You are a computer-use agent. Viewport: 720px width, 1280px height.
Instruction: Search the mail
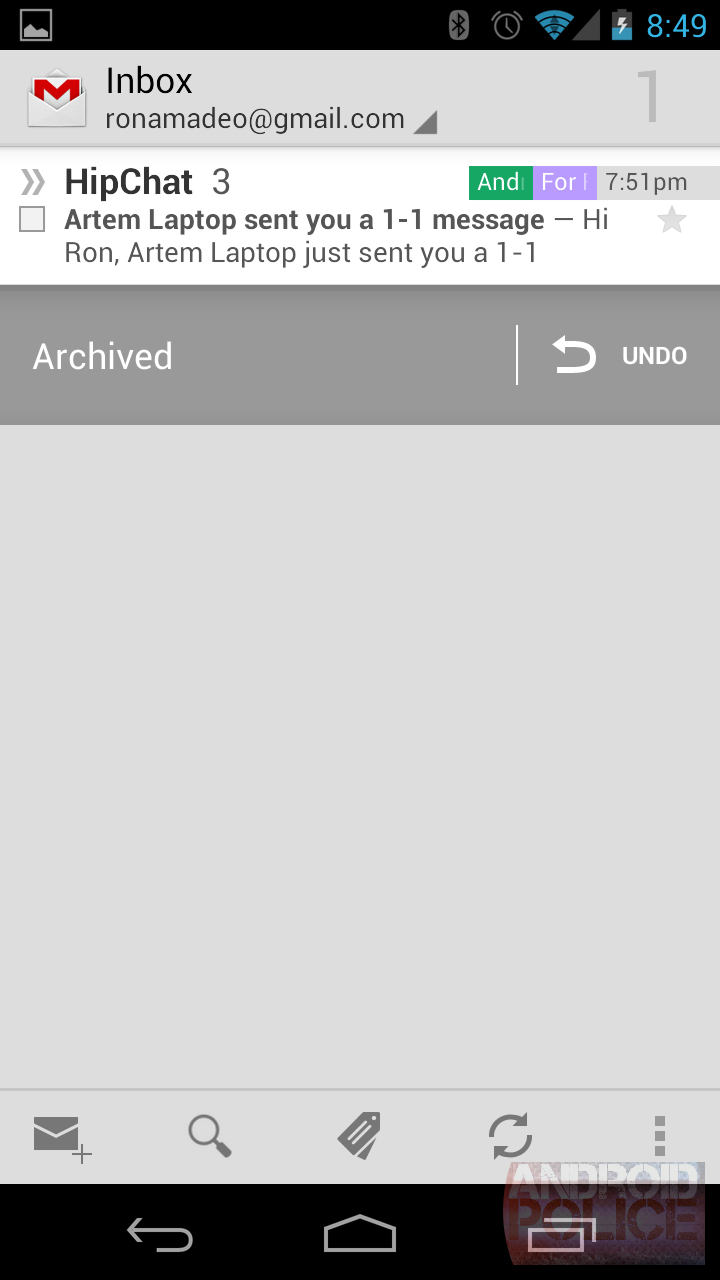coord(210,1136)
